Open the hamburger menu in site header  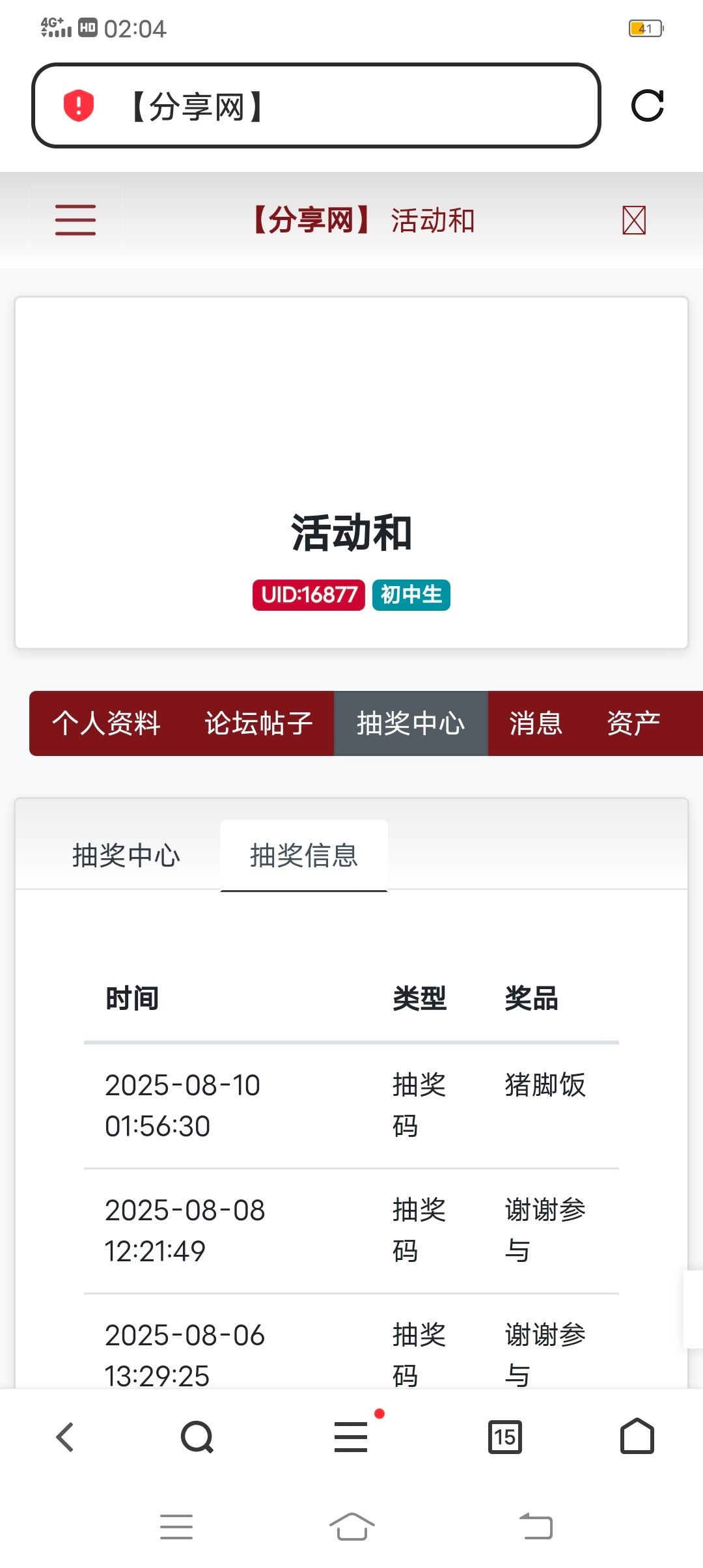(76, 220)
